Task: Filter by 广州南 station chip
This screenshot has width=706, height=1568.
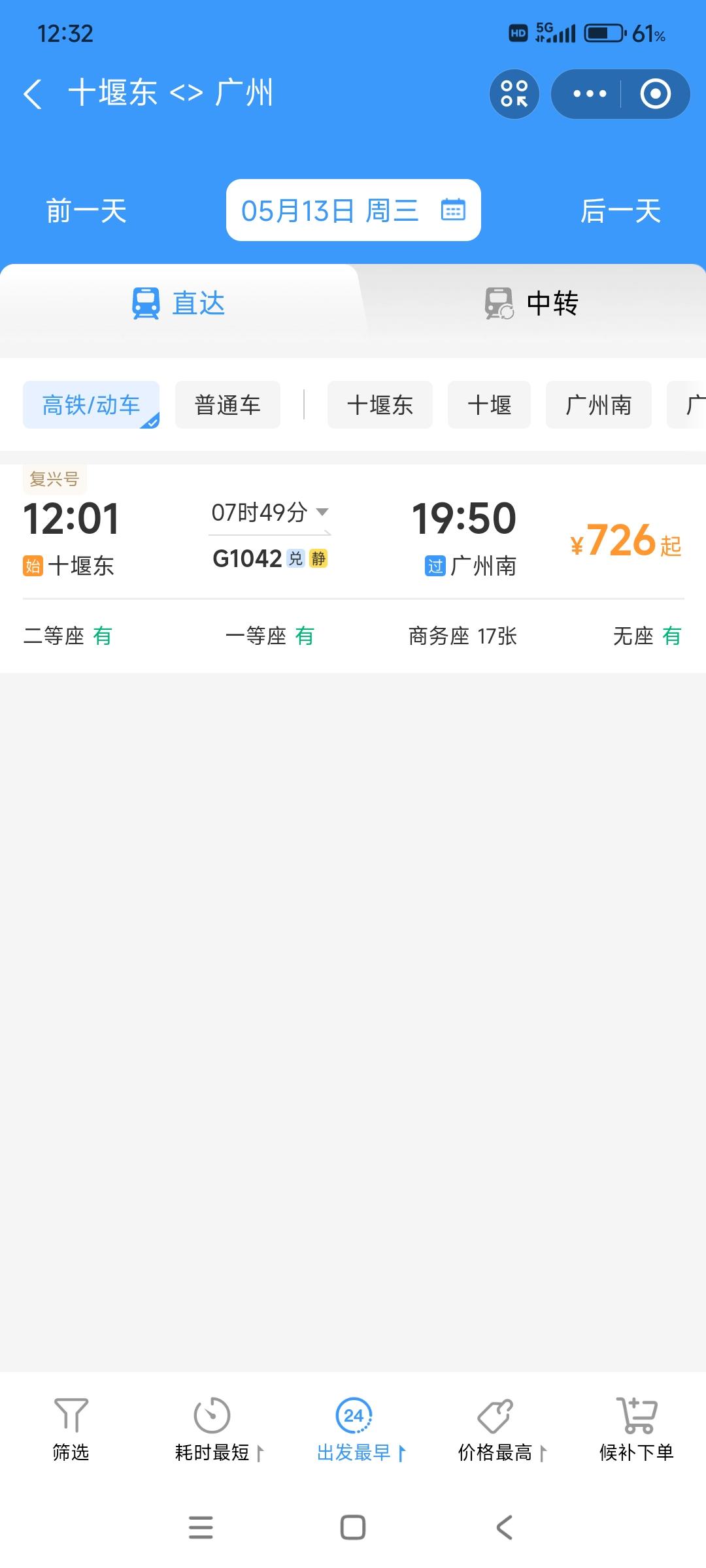Action: (598, 405)
